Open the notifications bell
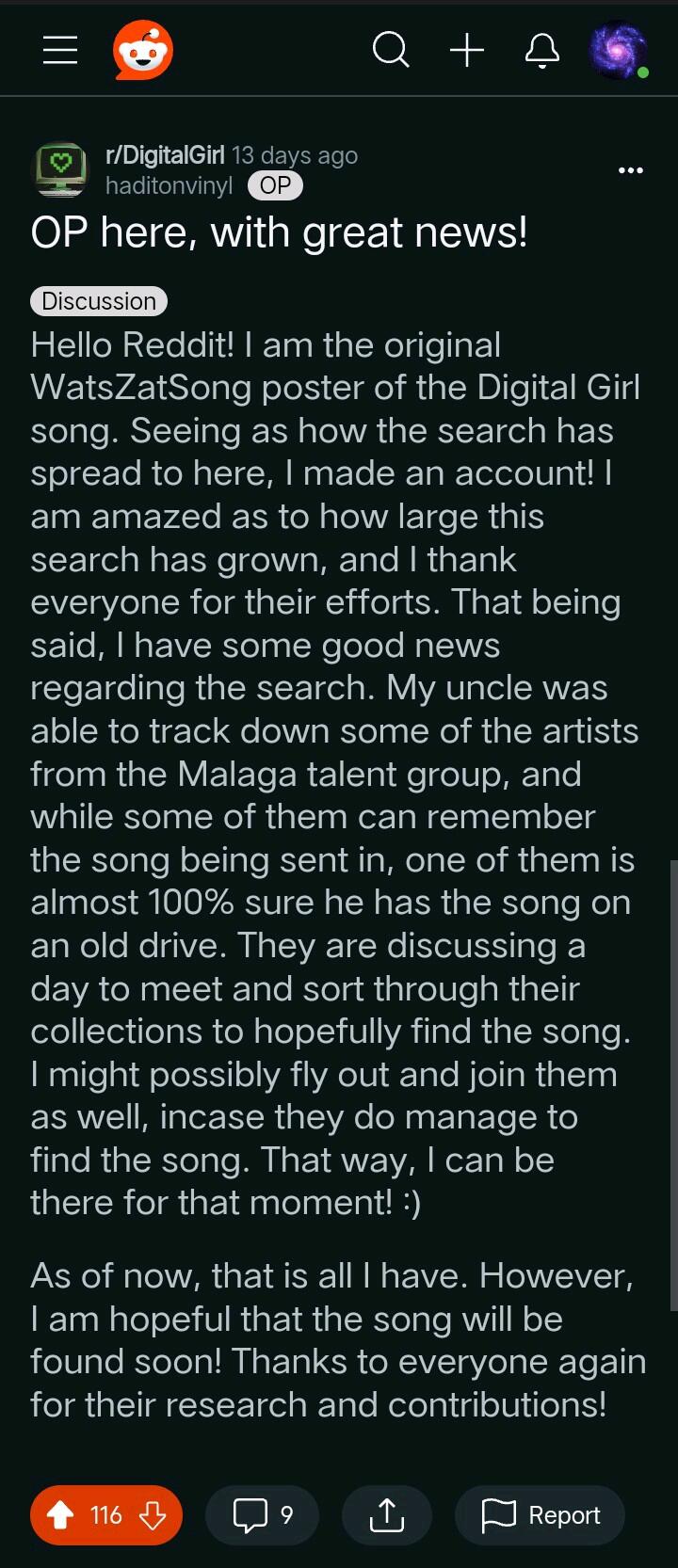This screenshot has width=678, height=1568. [x=542, y=50]
